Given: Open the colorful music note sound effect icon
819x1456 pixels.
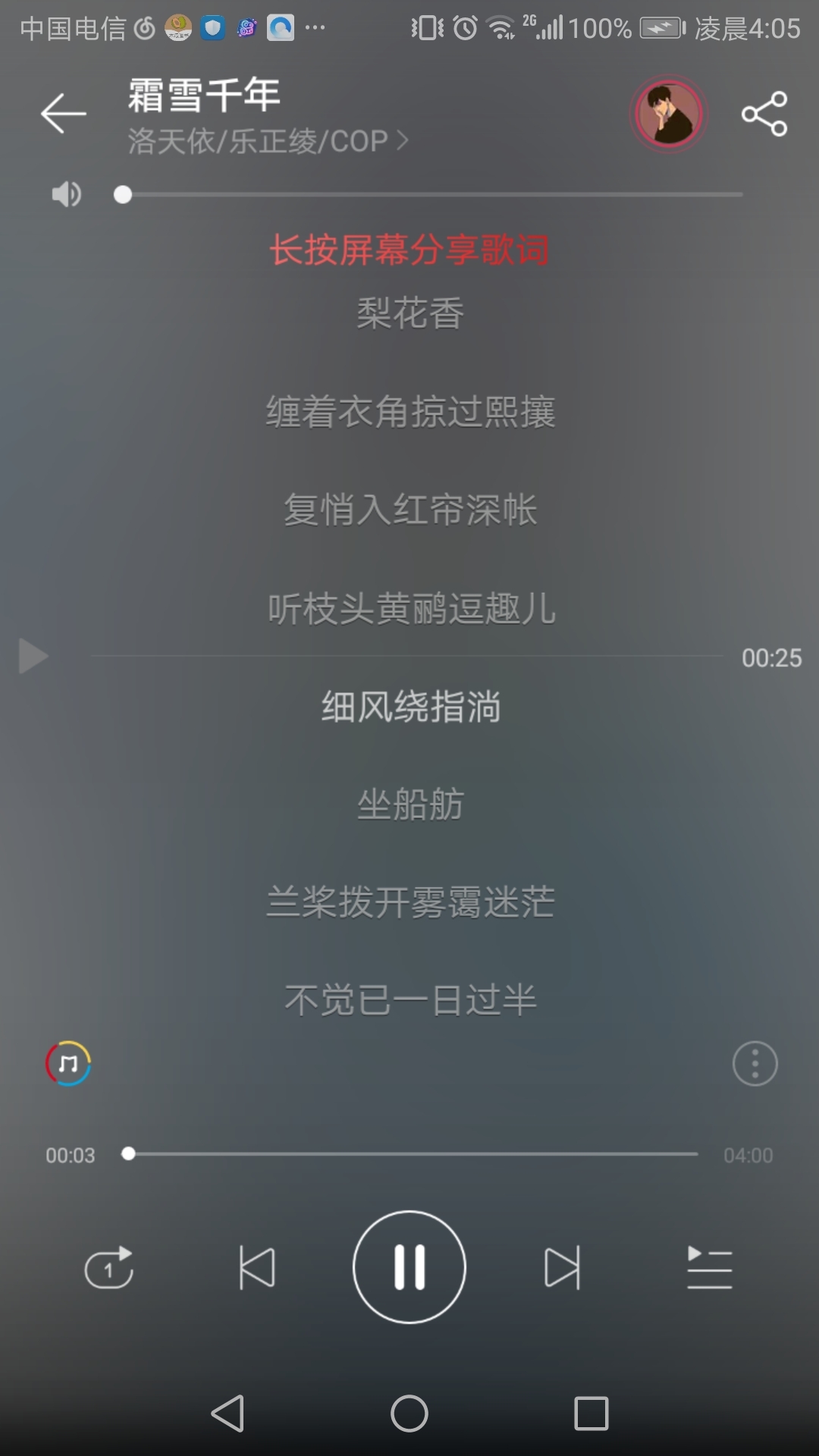Looking at the screenshot, I should [x=68, y=1063].
